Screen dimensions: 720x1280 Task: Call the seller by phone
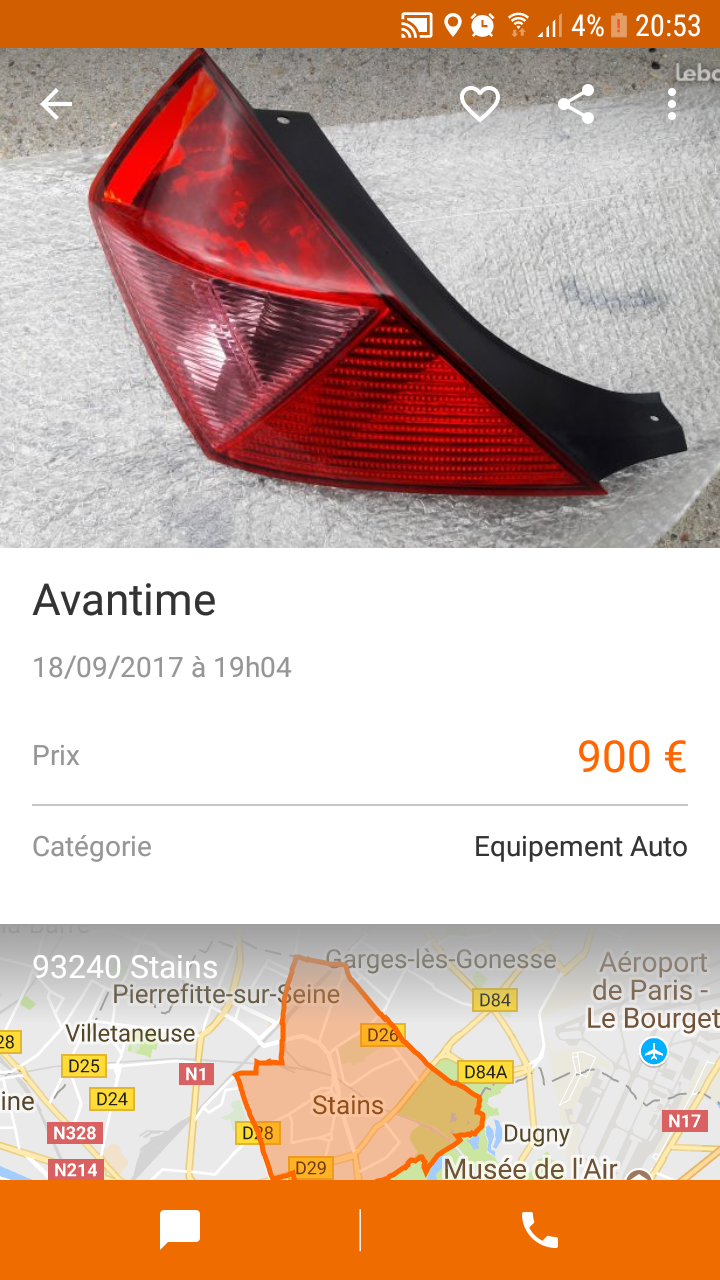[540, 1230]
